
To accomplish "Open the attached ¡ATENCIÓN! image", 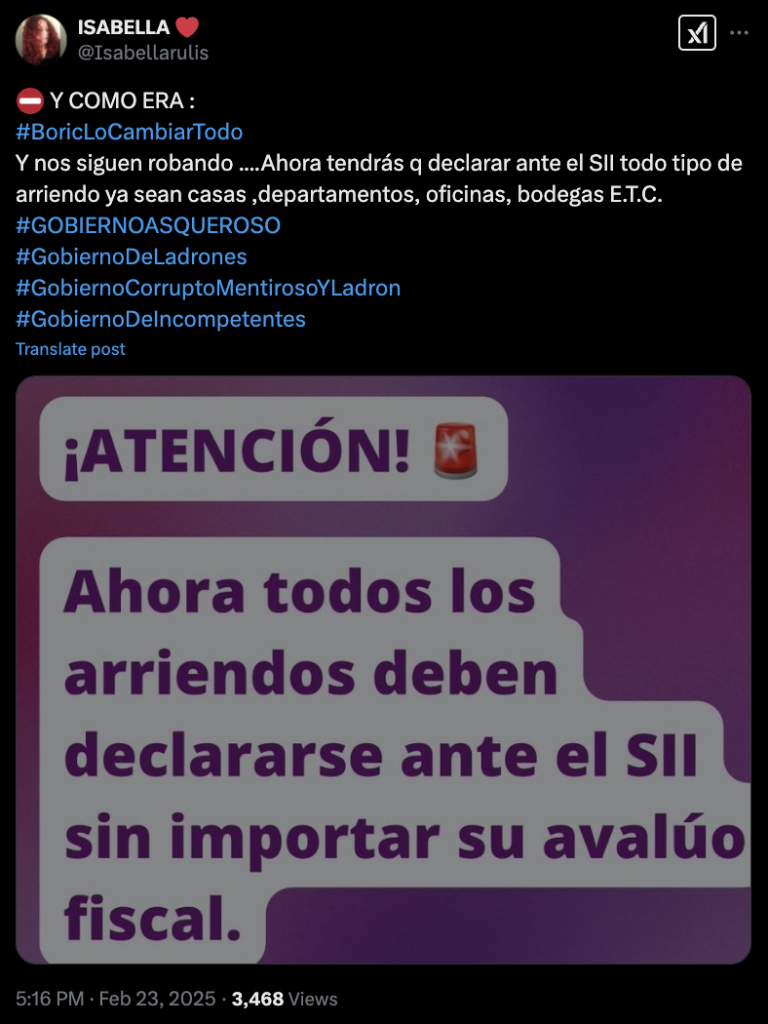I will tap(383, 669).
